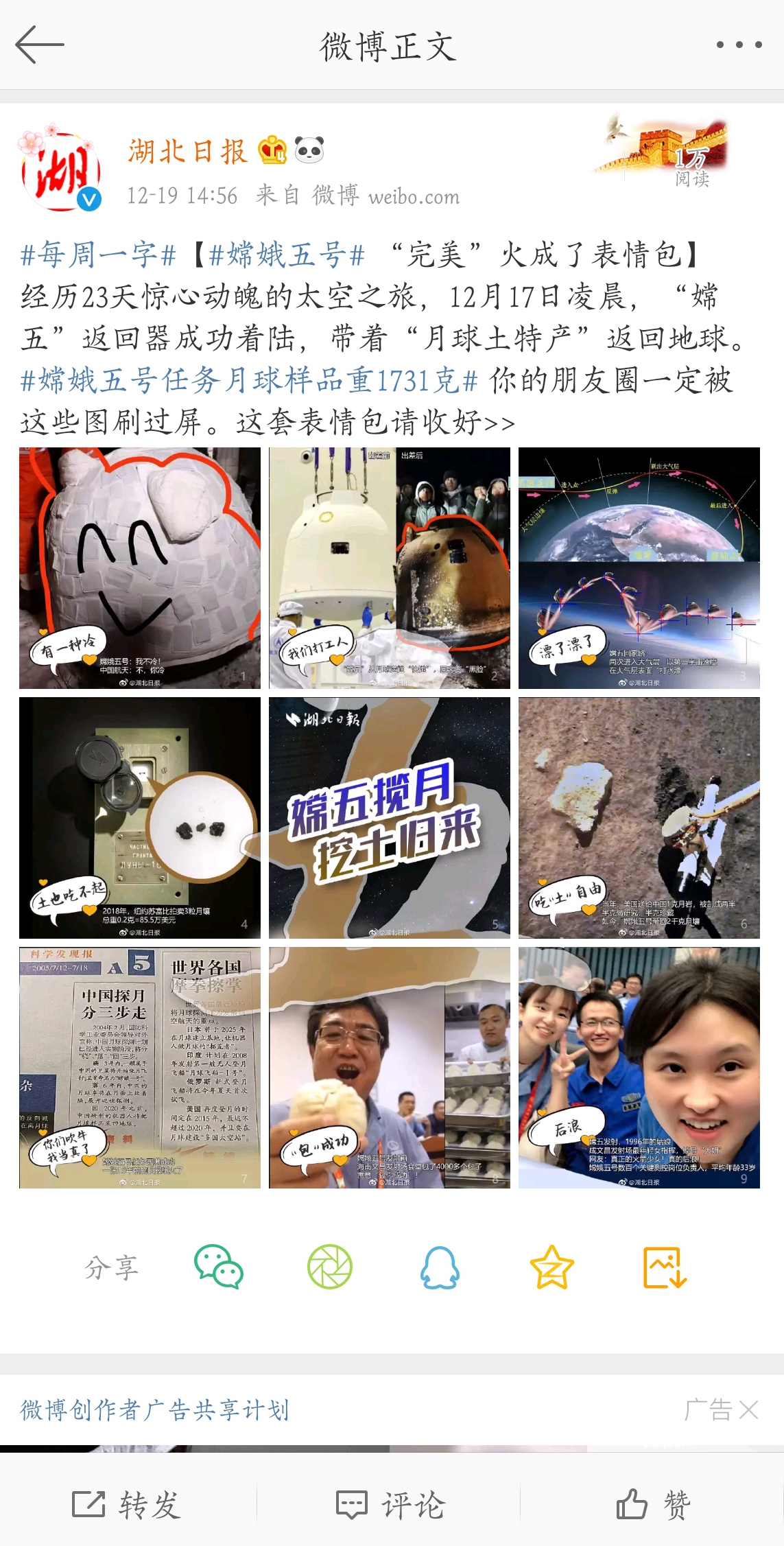
Task: Open hashtag #嫦娥五号任务月球样品重1731克#
Action: [248, 381]
